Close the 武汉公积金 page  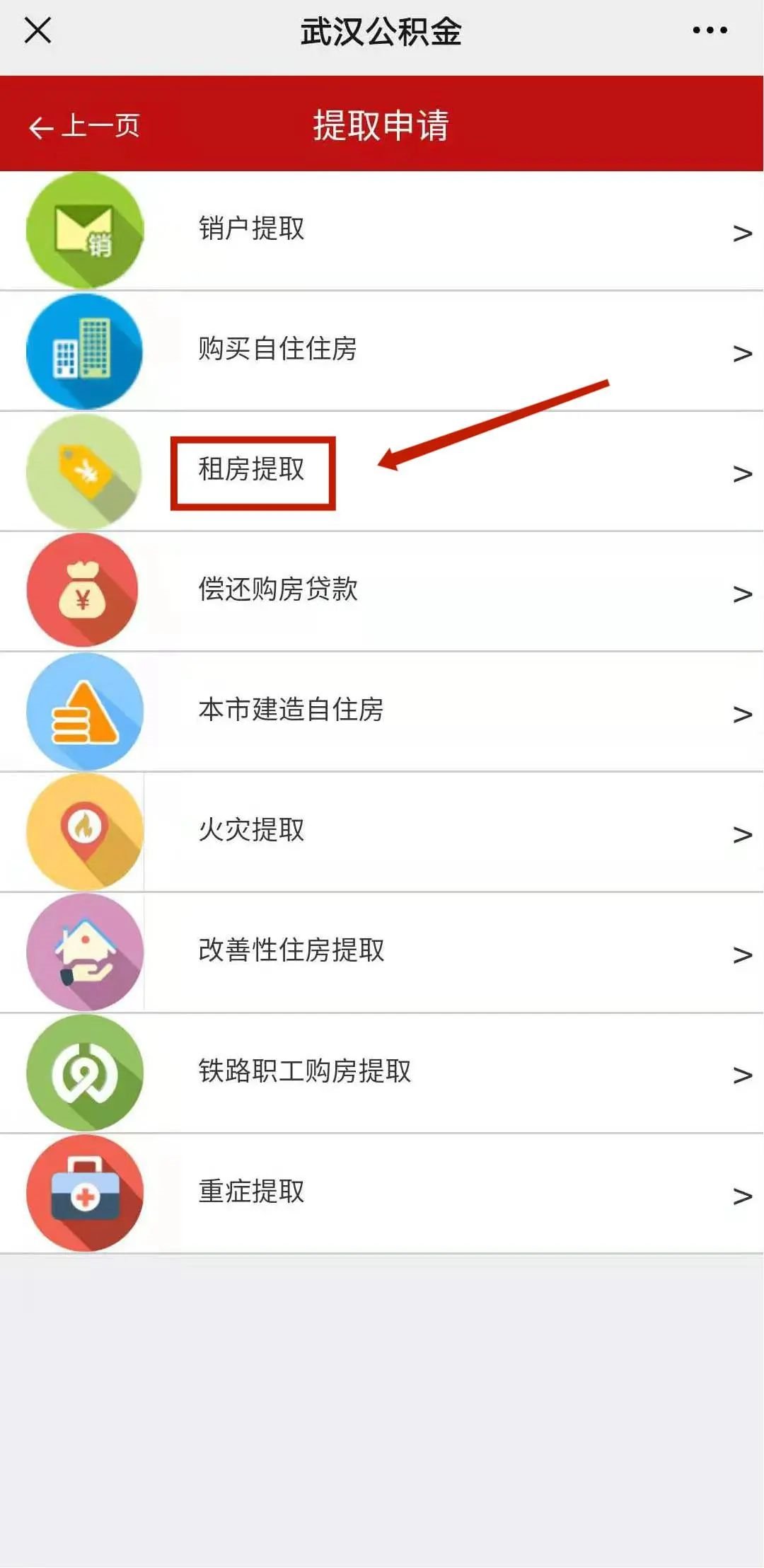point(37,30)
